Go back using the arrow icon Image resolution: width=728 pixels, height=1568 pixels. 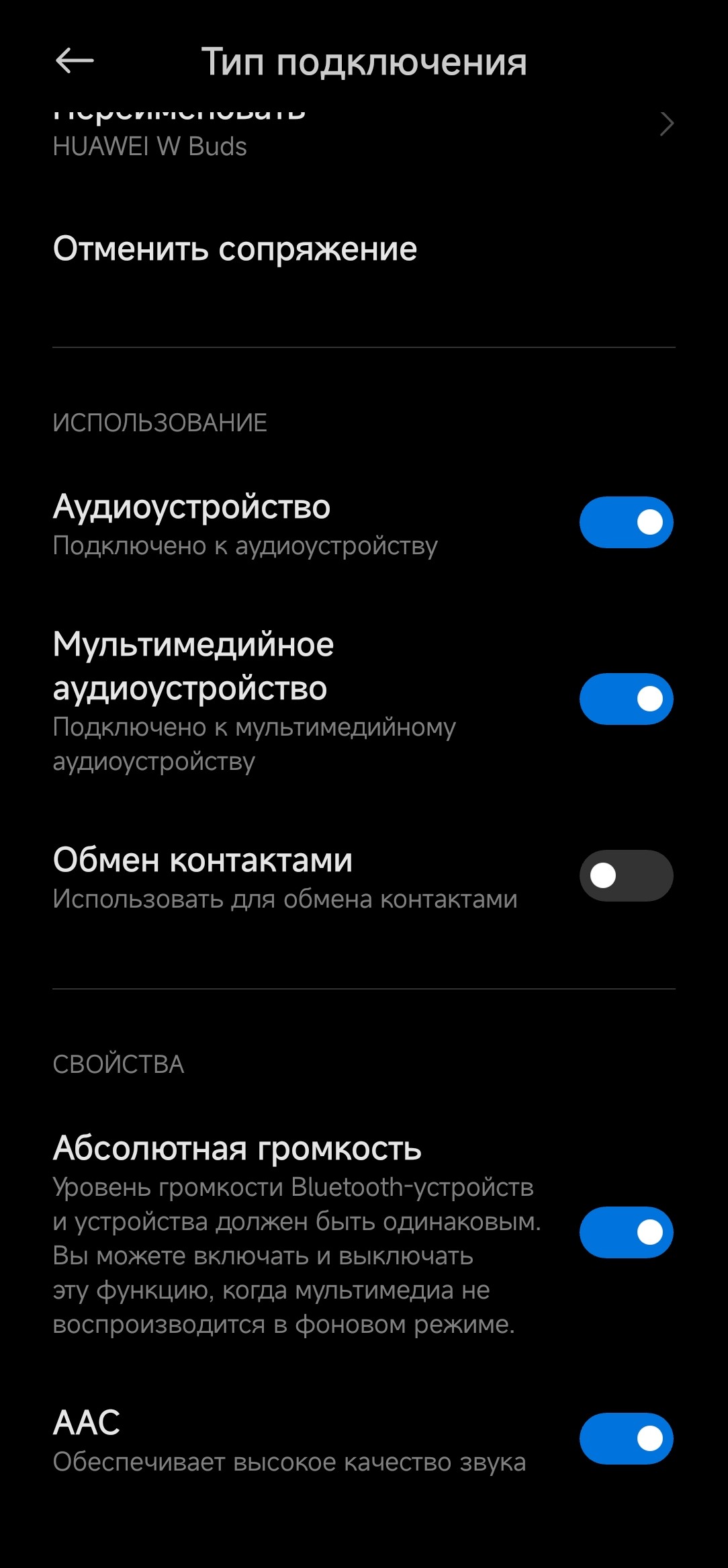[x=74, y=61]
